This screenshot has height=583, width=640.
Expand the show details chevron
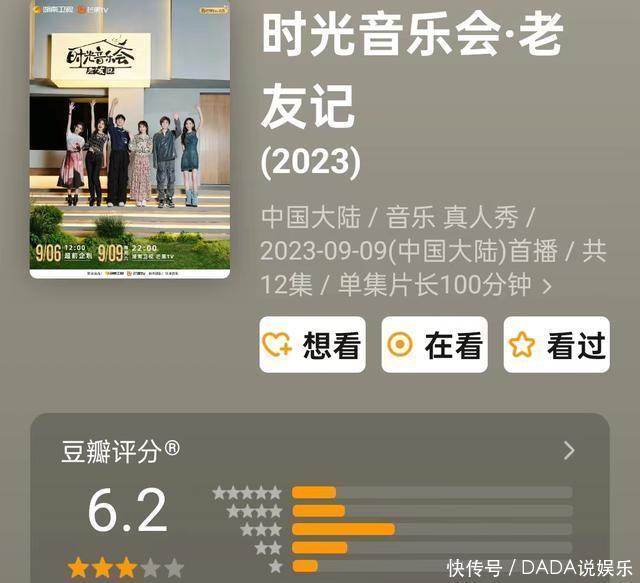pos(547,286)
